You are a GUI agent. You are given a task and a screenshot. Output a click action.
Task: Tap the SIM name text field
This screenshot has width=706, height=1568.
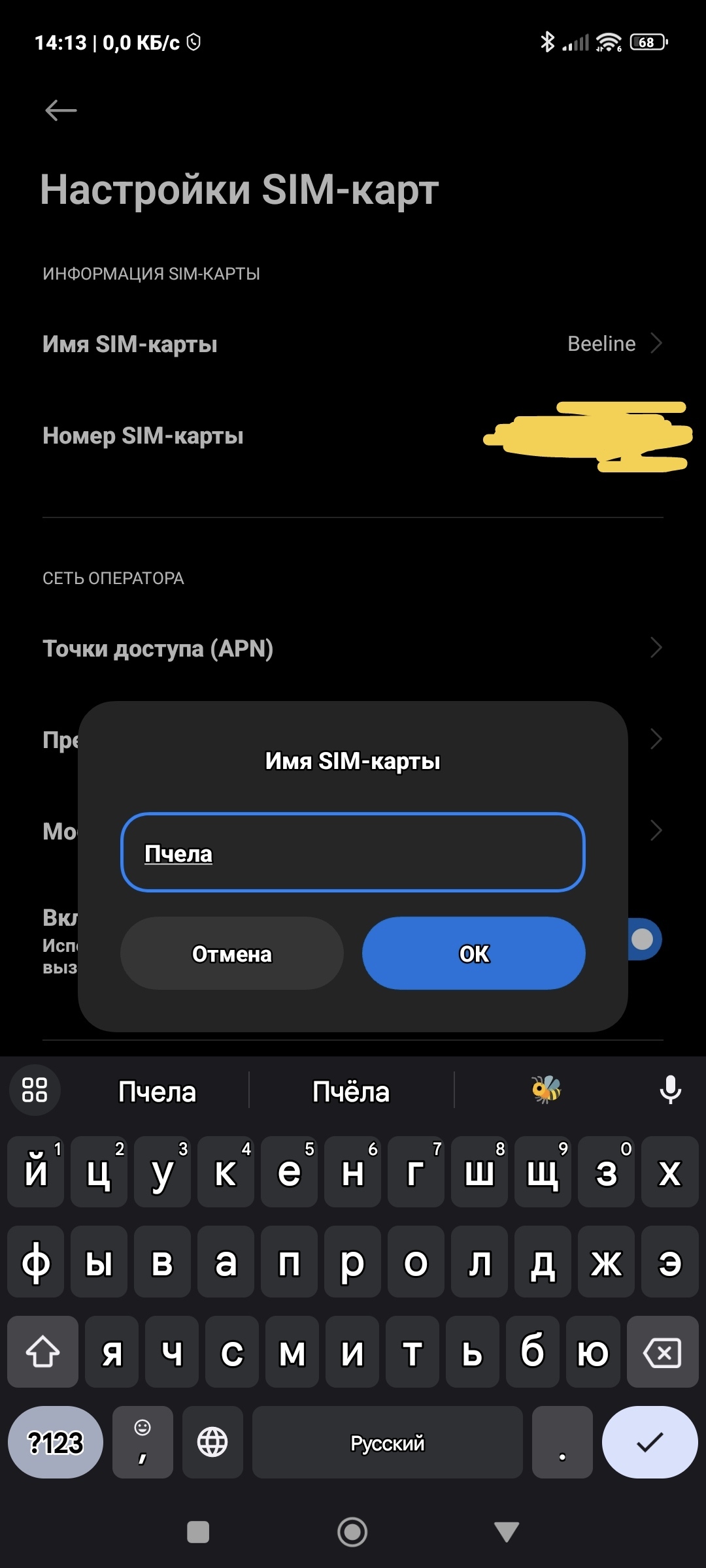(353, 853)
